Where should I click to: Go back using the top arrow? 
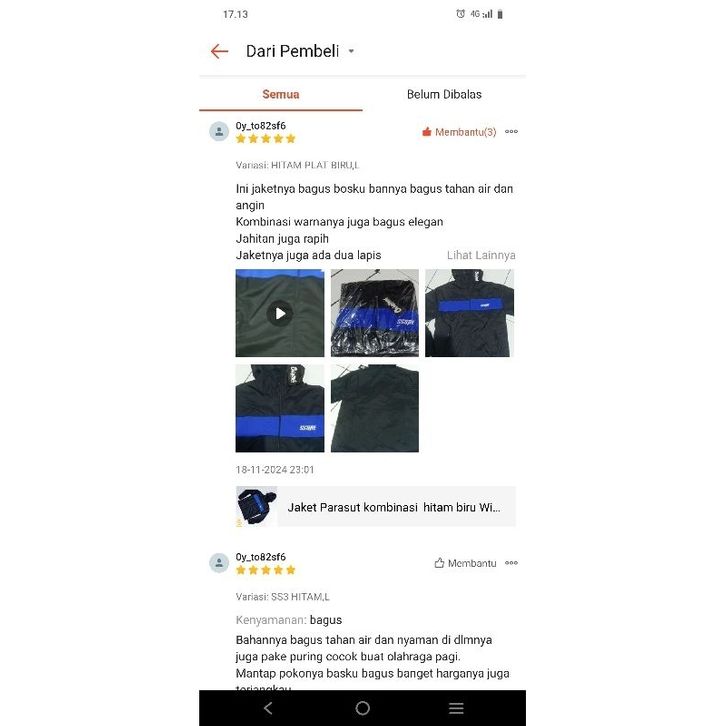pos(220,51)
